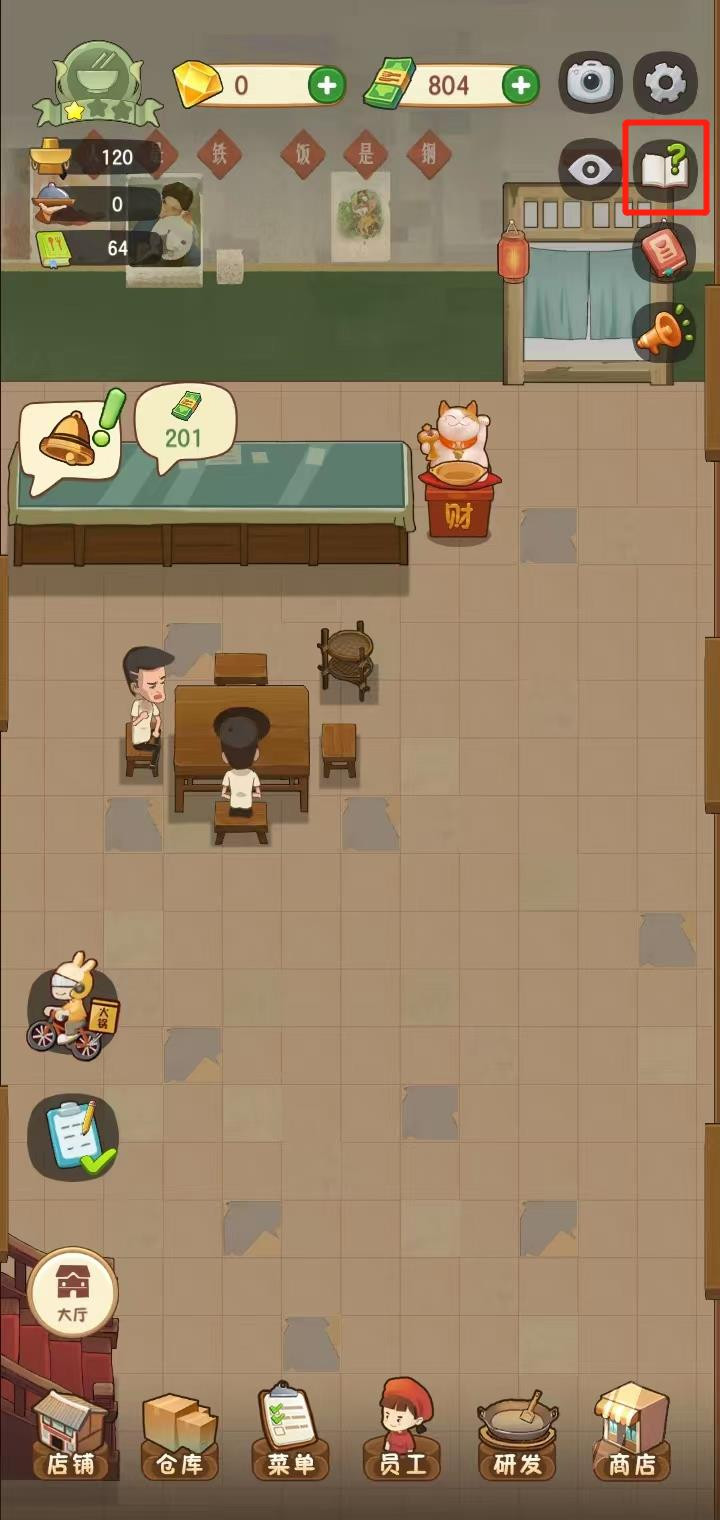Open the 员工 staff tab
The width and height of the screenshot is (720, 1520).
pyautogui.click(x=403, y=1435)
